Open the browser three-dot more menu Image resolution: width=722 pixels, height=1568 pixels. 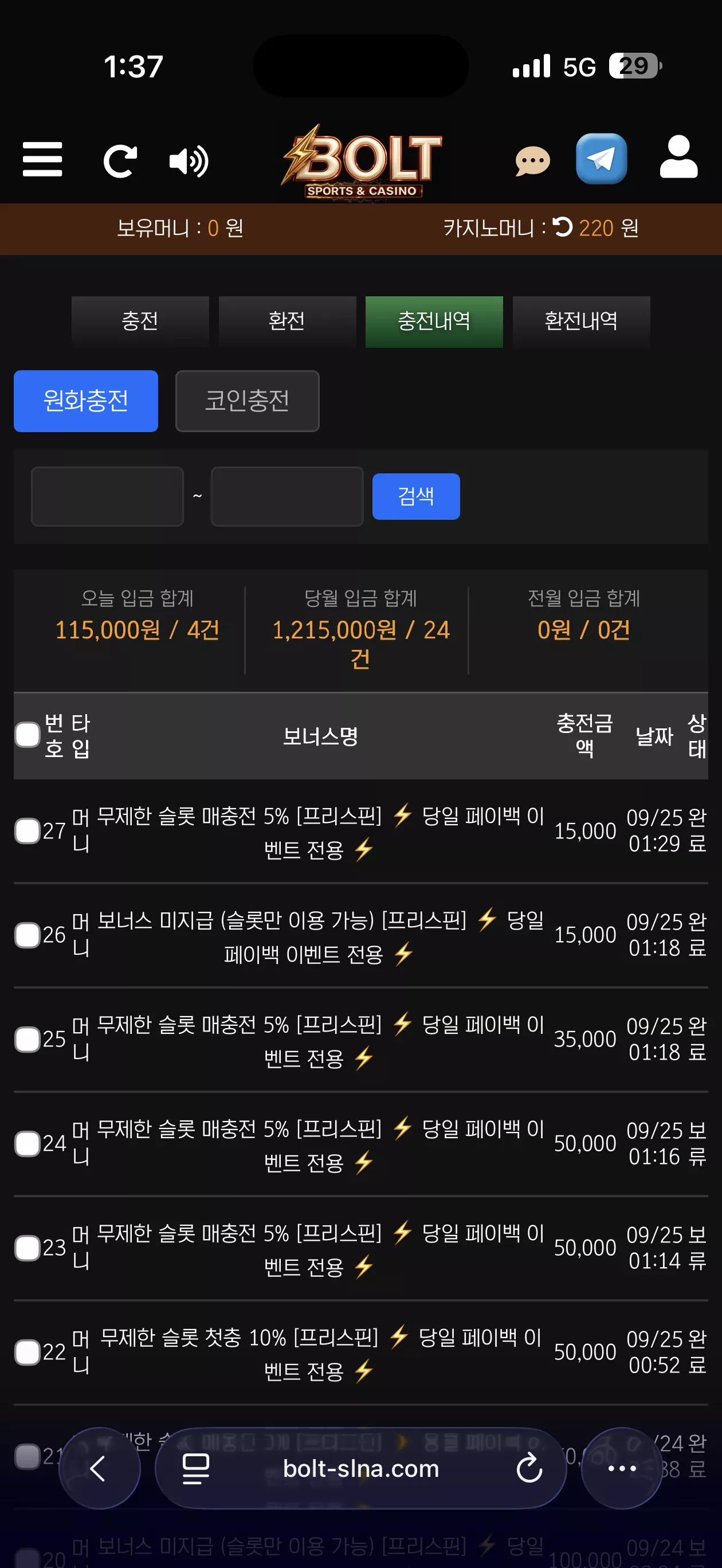(622, 1468)
